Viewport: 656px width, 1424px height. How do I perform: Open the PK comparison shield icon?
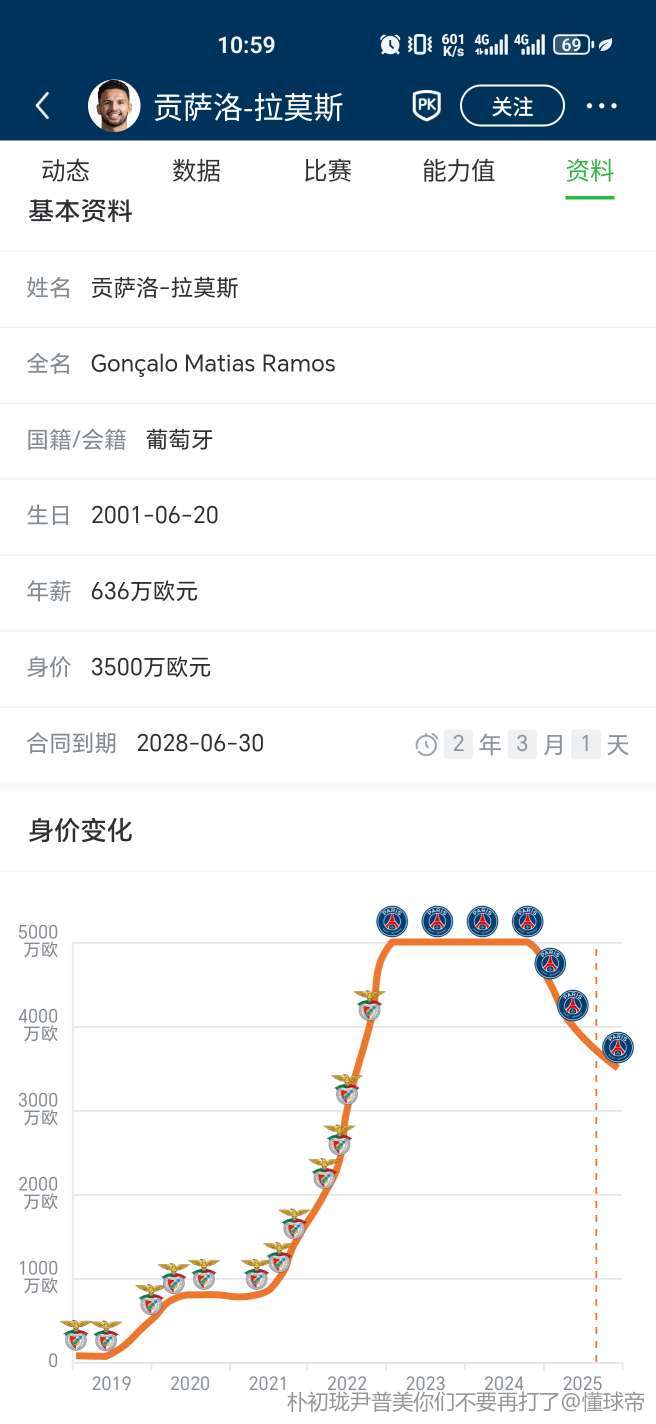tap(427, 106)
